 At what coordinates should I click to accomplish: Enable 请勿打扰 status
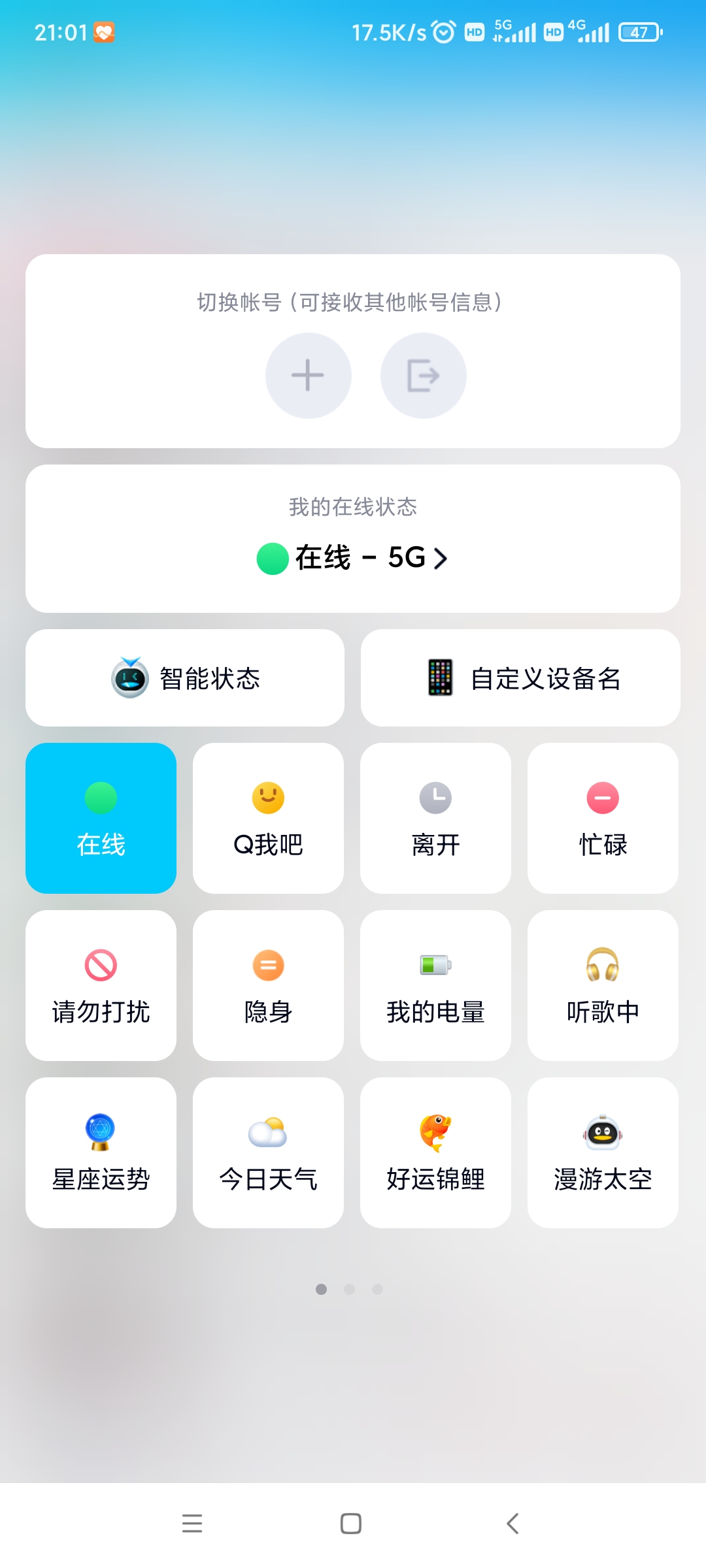pyautogui.click(x=101, y=985)
